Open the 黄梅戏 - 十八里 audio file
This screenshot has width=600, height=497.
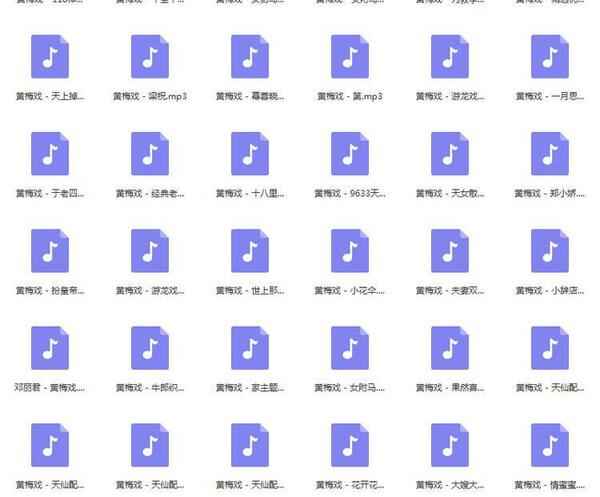point(250,154)
